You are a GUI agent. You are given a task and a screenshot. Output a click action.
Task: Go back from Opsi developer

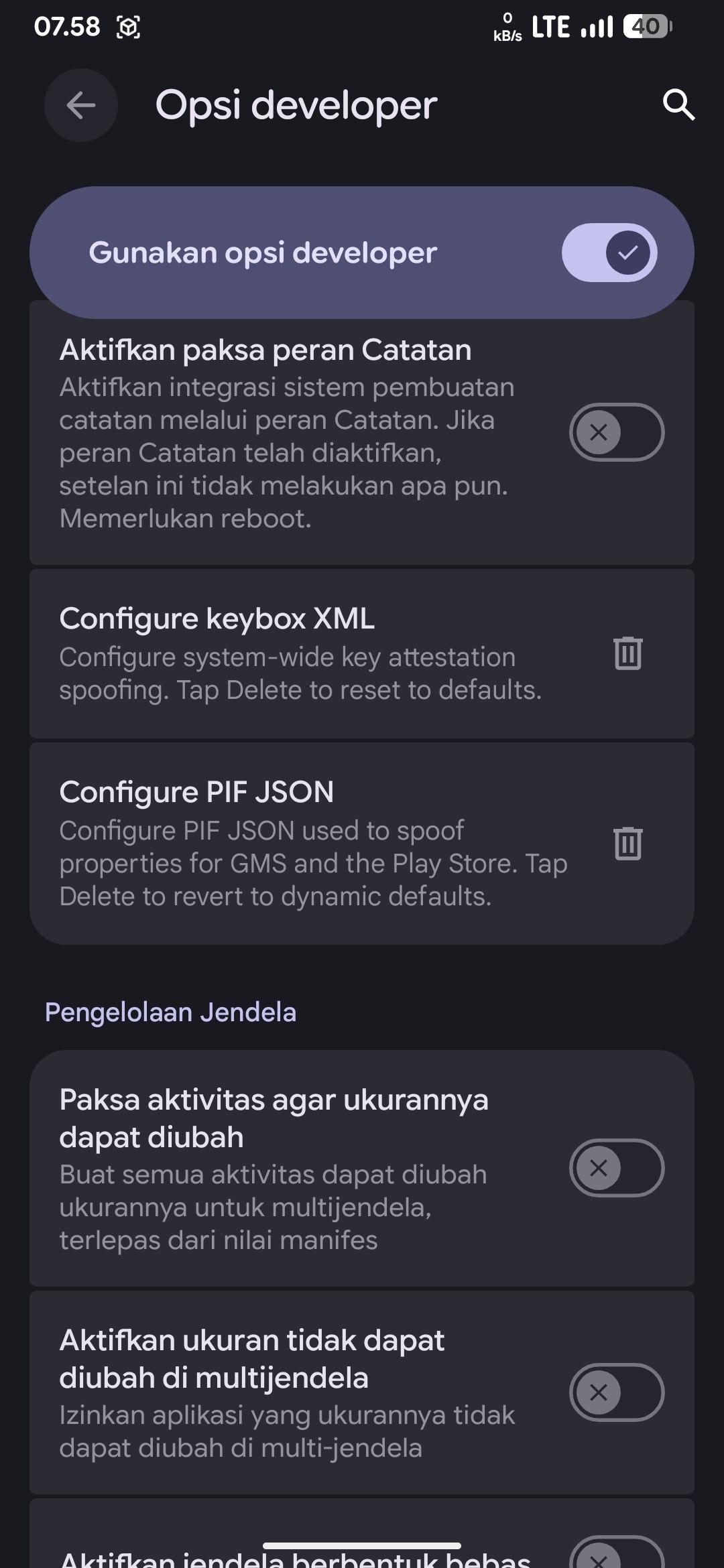tap(81, 105)
